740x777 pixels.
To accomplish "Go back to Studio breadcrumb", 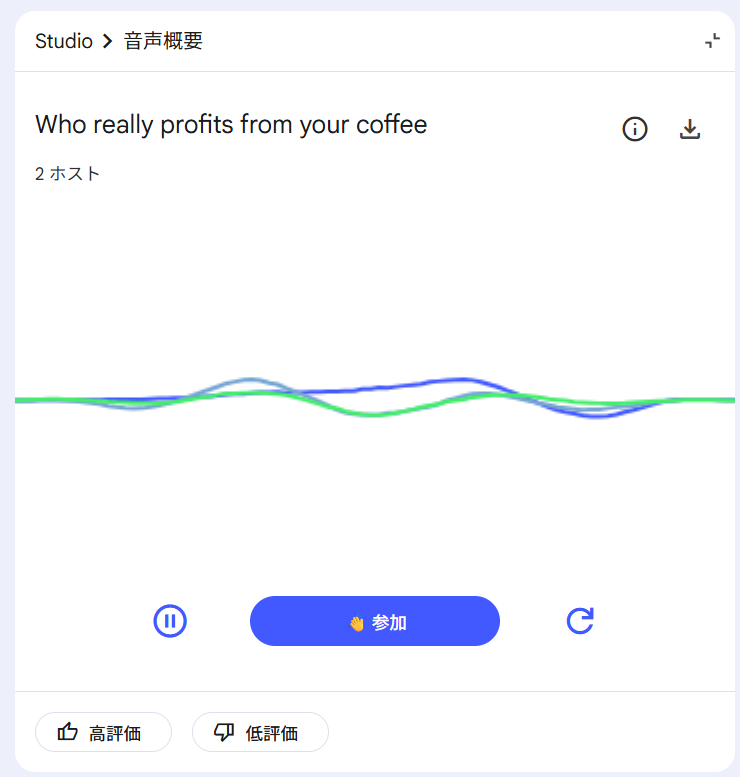I will 63,41.
